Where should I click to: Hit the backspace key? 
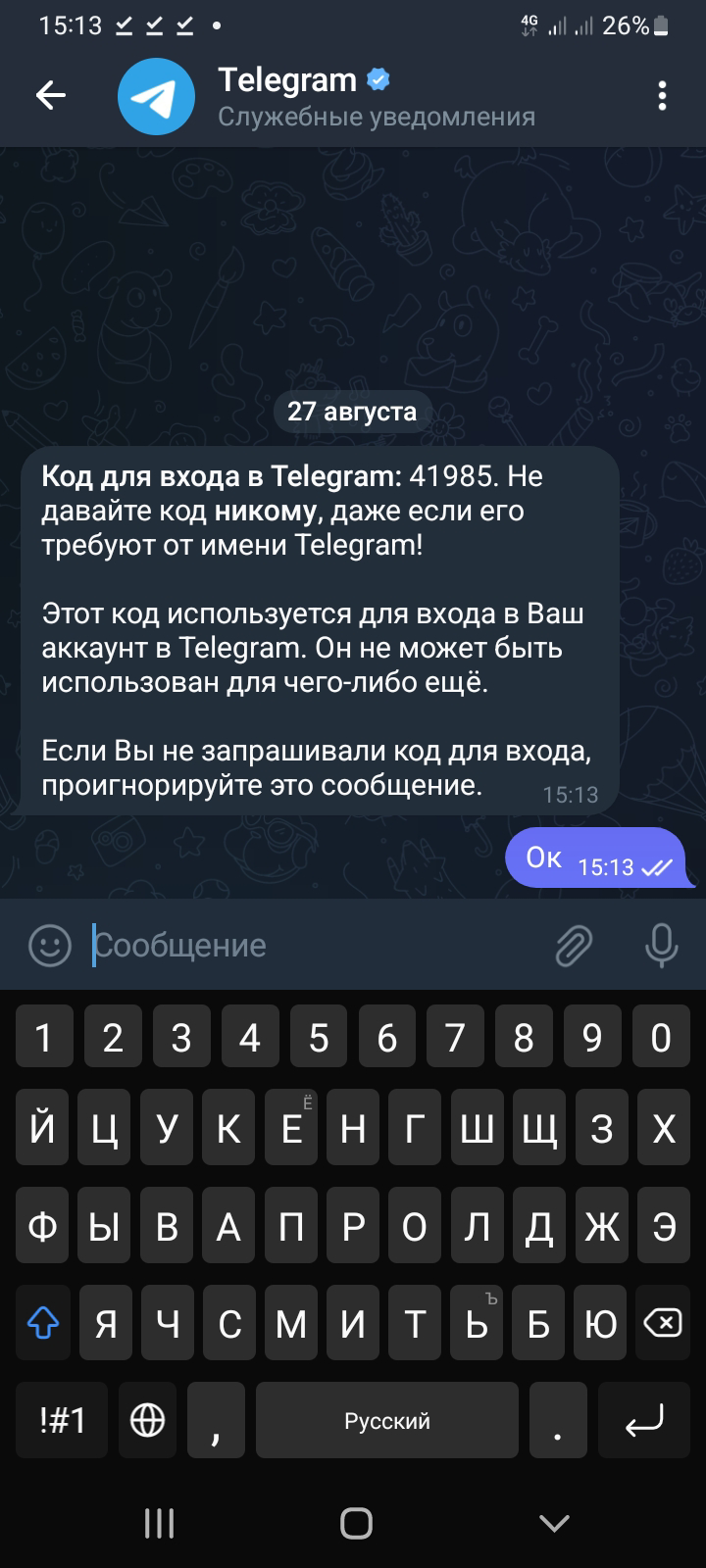tap(663, 1324)
